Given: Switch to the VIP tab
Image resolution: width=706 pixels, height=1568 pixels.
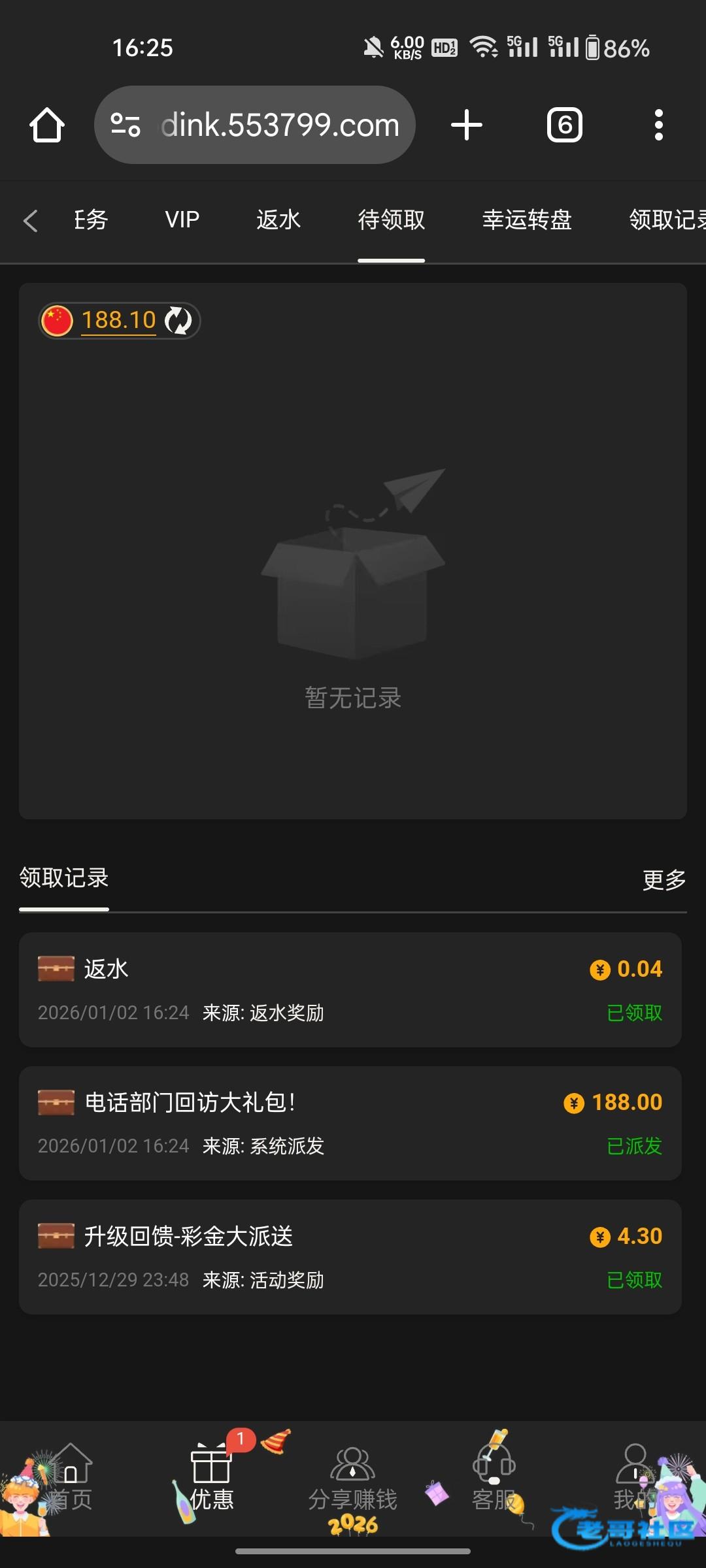Looking at the screenshot, I should (182, 220).
